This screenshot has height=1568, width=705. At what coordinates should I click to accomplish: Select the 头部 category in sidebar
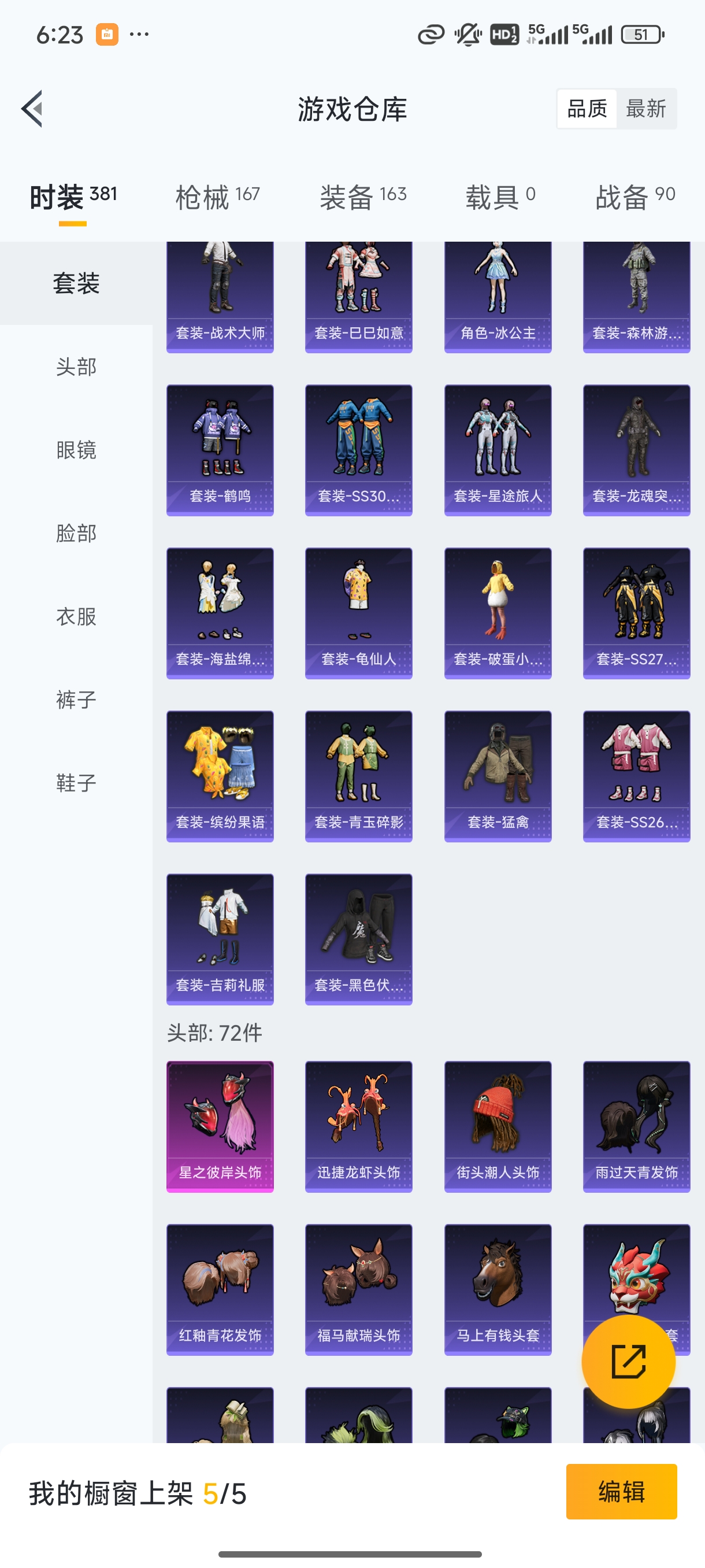coord(76,368)
